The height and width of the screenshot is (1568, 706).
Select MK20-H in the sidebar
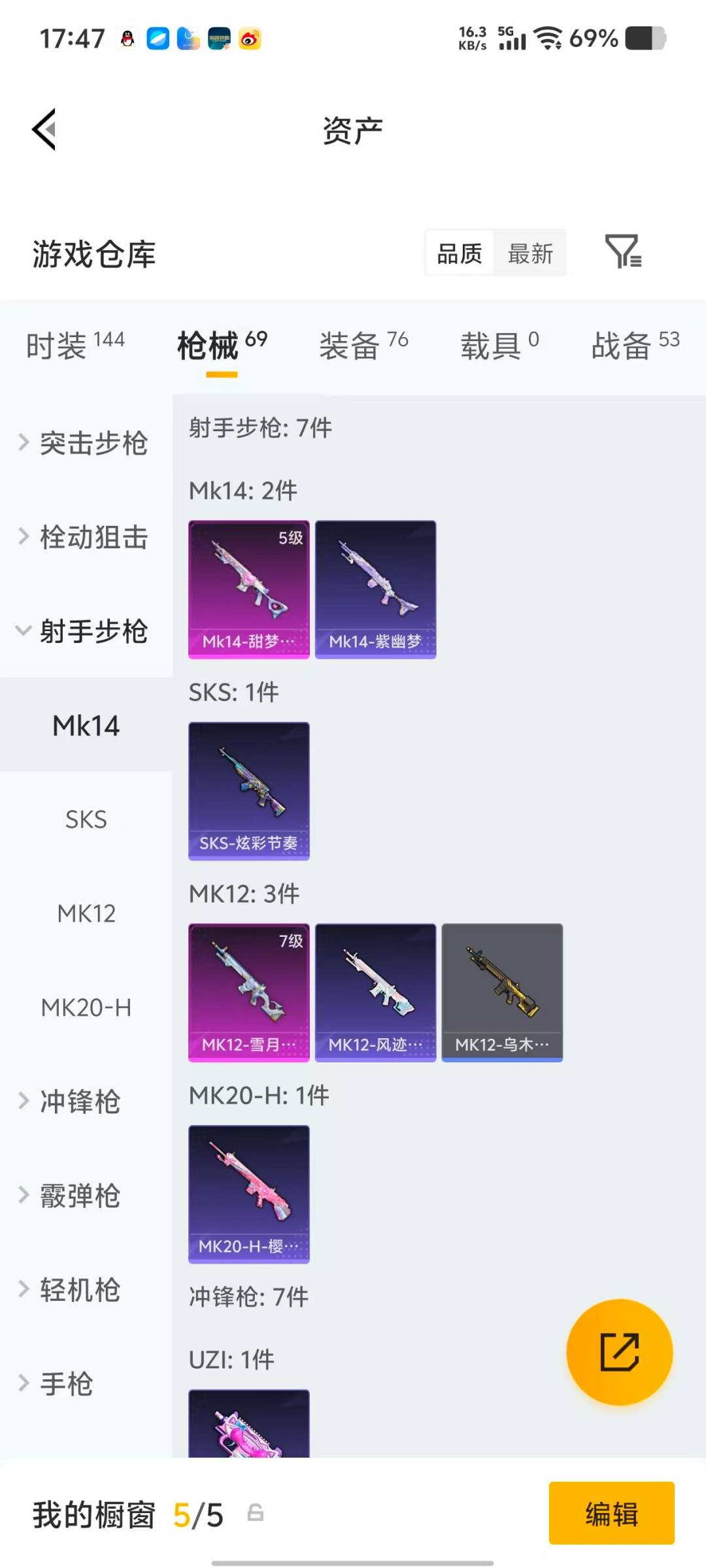(87, 1007)
